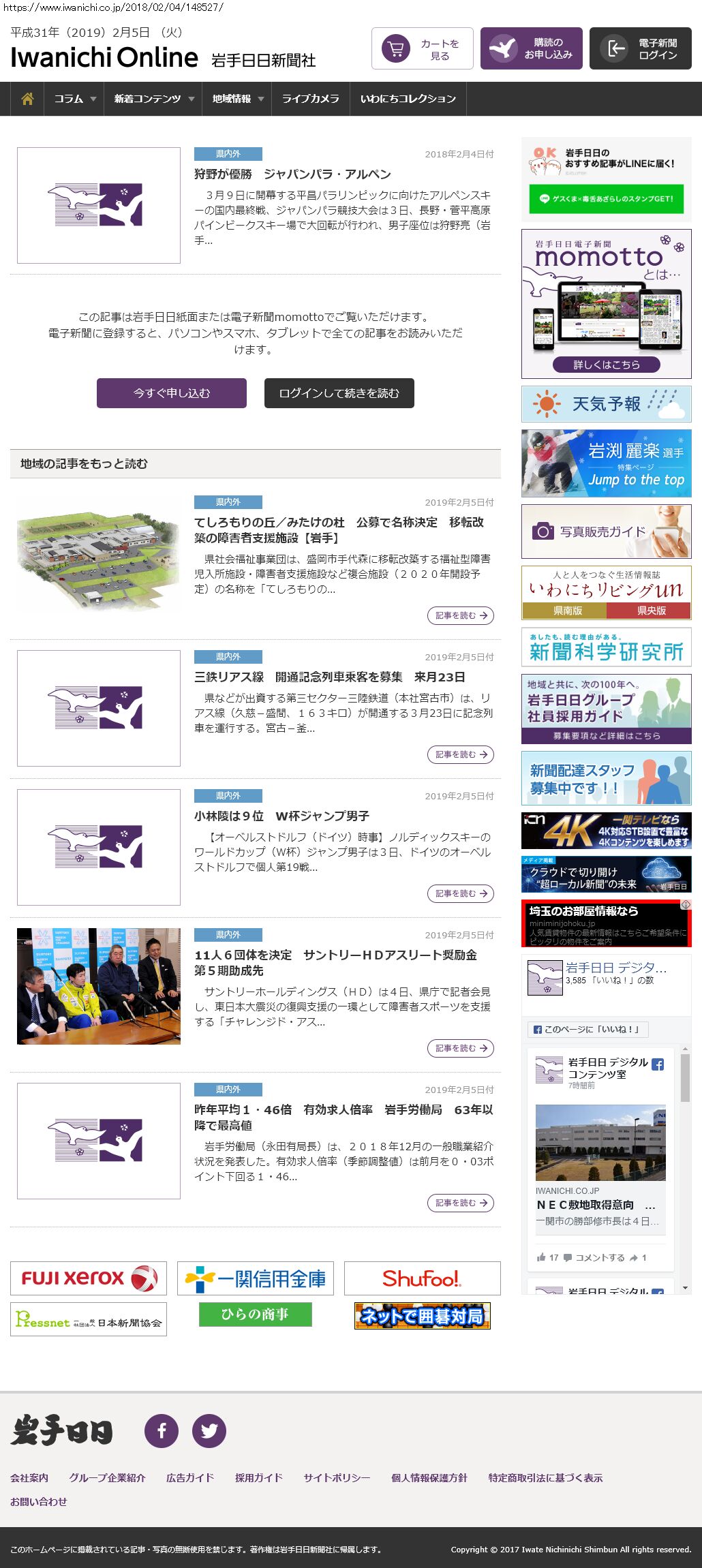Expand the 地域情報 menu
The width and height of the screenshot is (702, 1568).
click(x=236, y=99)
